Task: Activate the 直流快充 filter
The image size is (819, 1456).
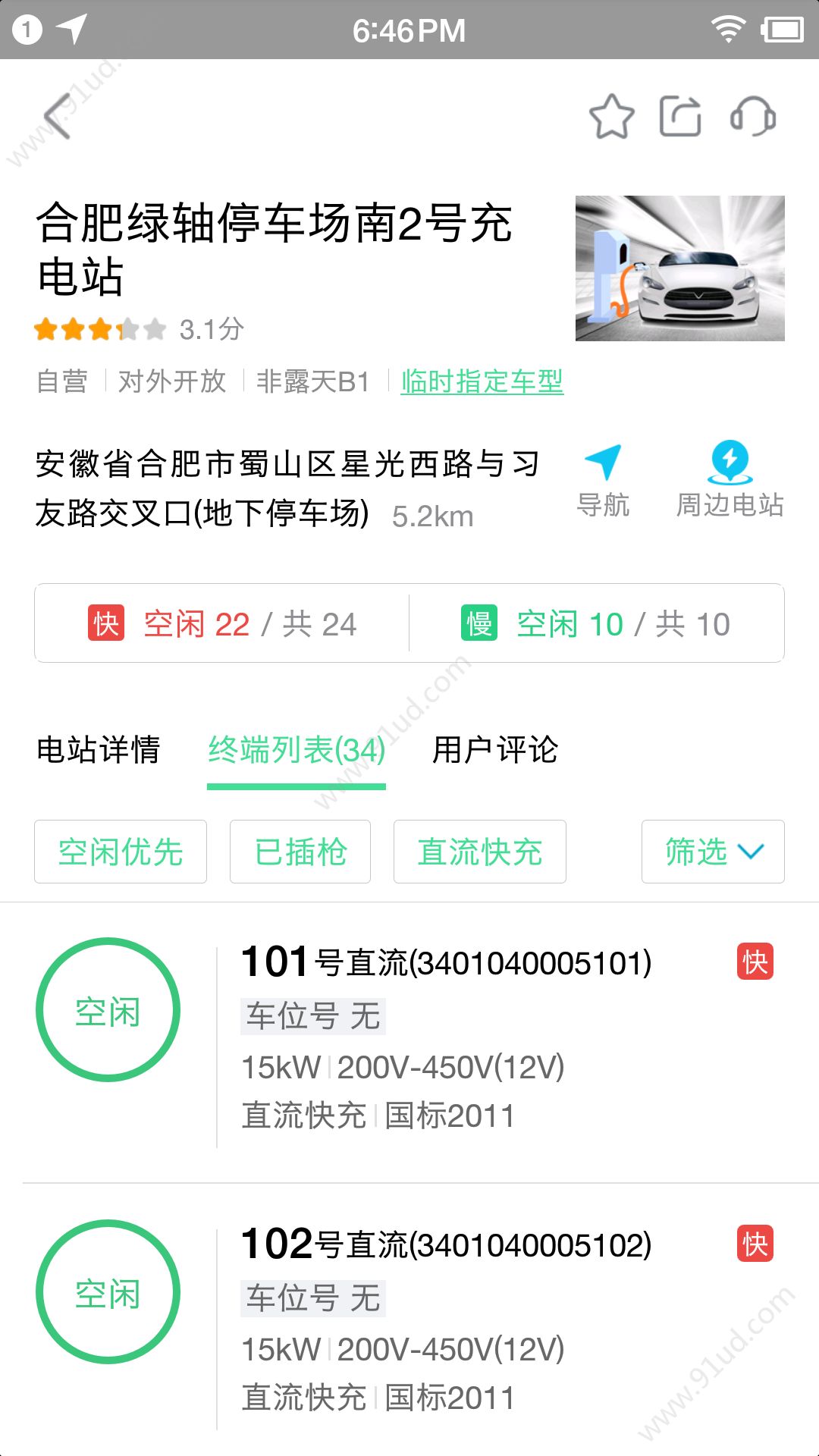Action: pyautogui.click(x=479, y=852)
